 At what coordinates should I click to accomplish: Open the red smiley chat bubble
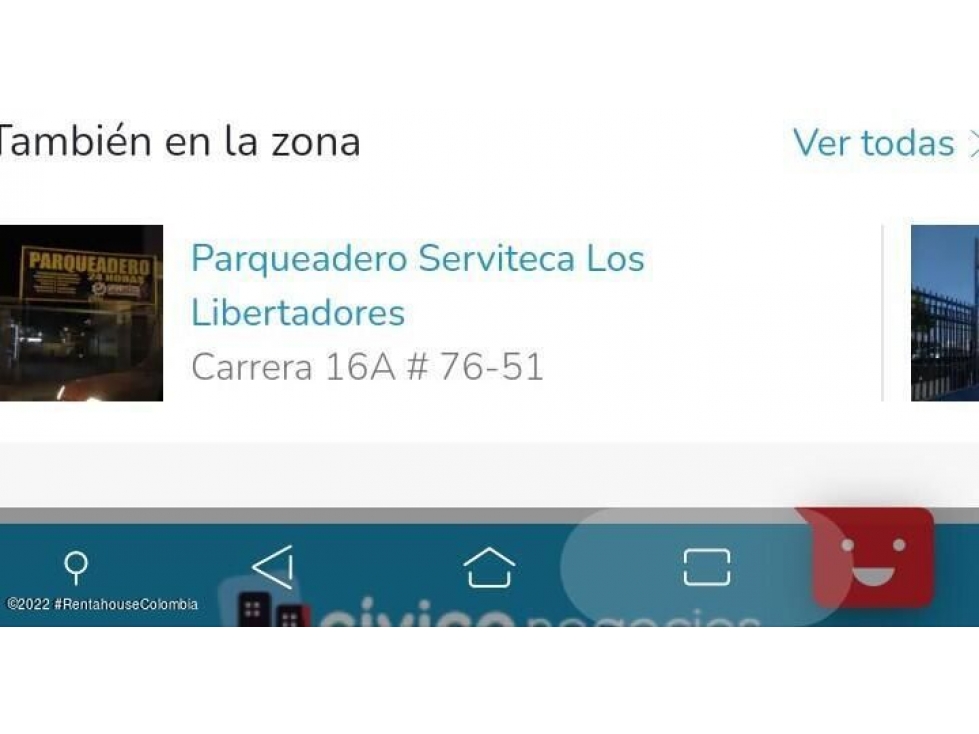873,558
